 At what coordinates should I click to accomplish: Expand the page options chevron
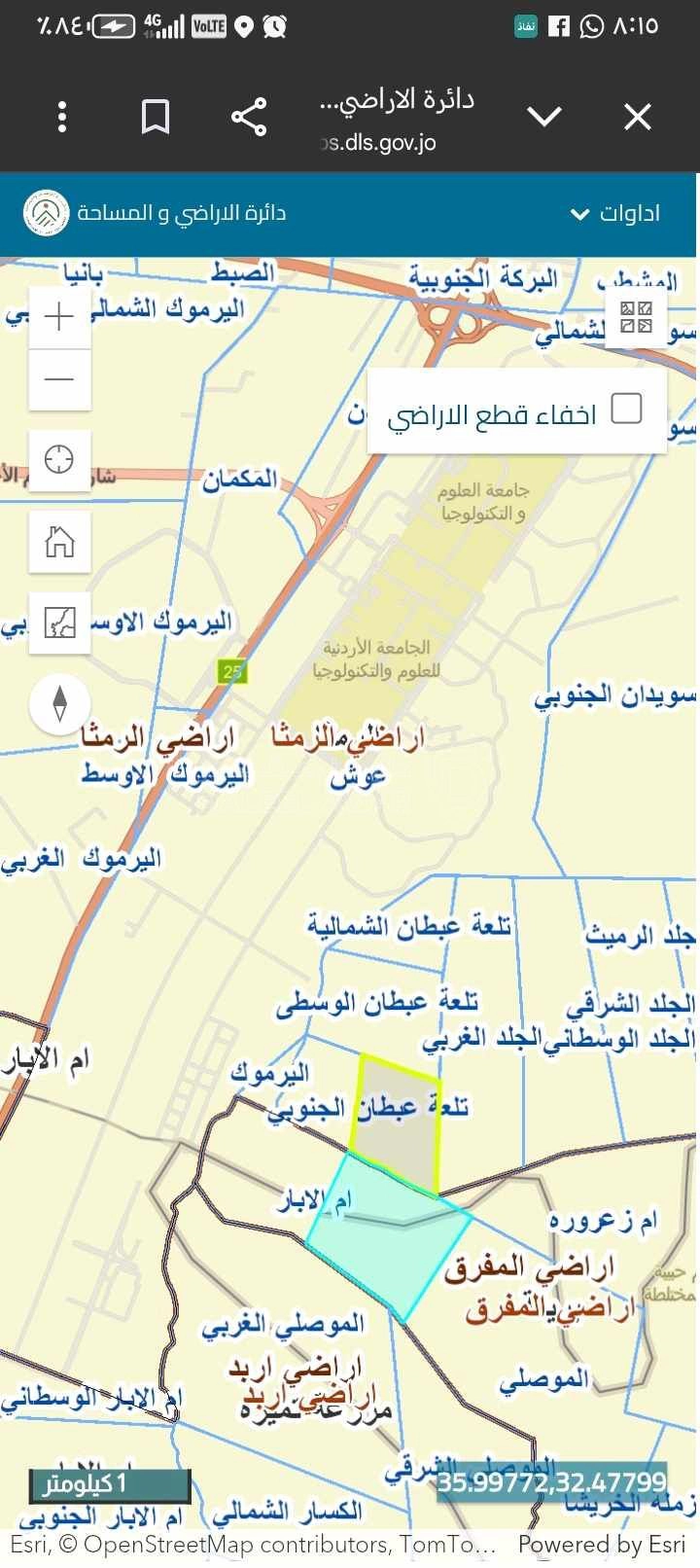(x=543, y=118)
